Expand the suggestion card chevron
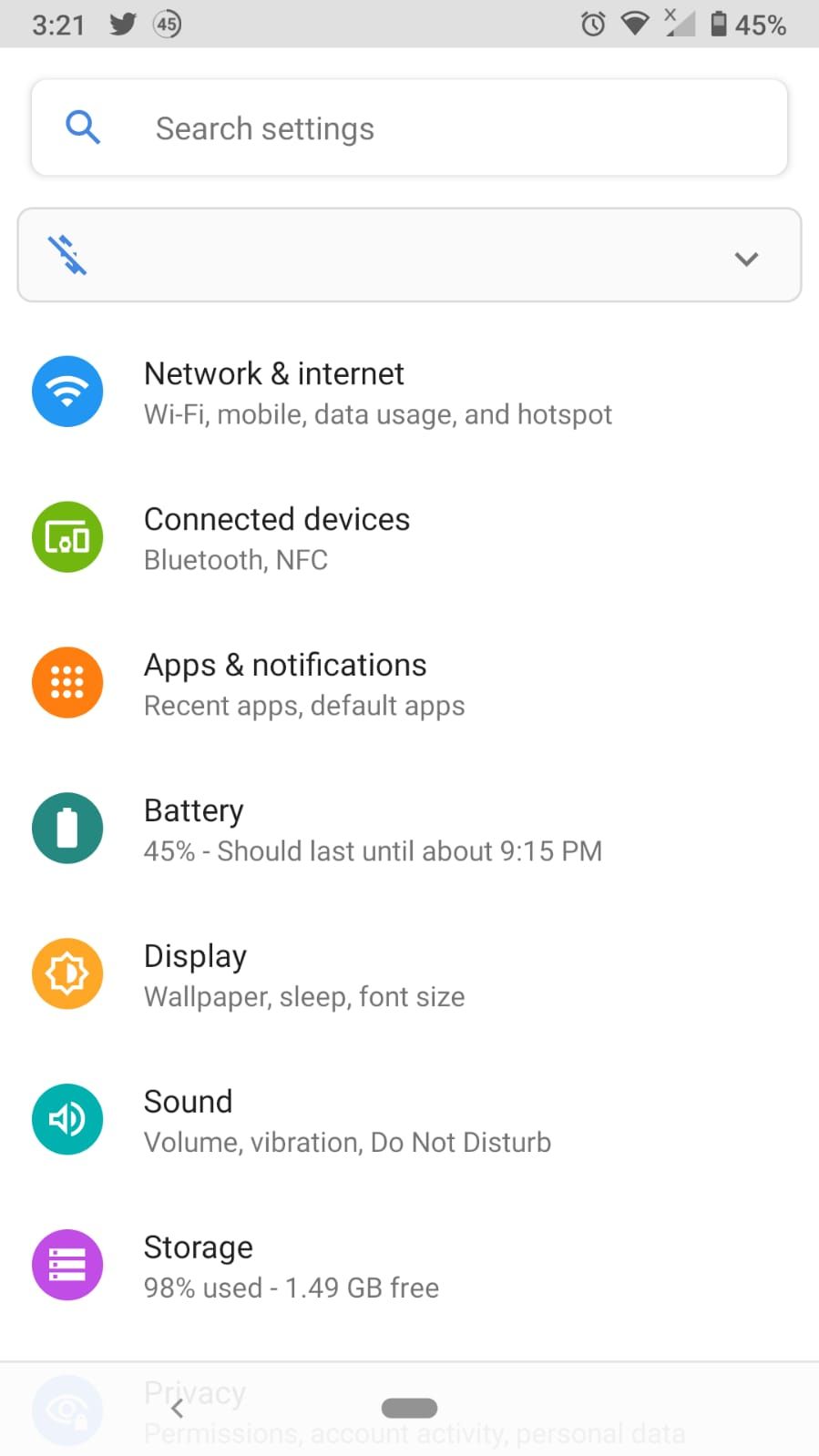The image size is (819, 1456). (x=746, y=259)
